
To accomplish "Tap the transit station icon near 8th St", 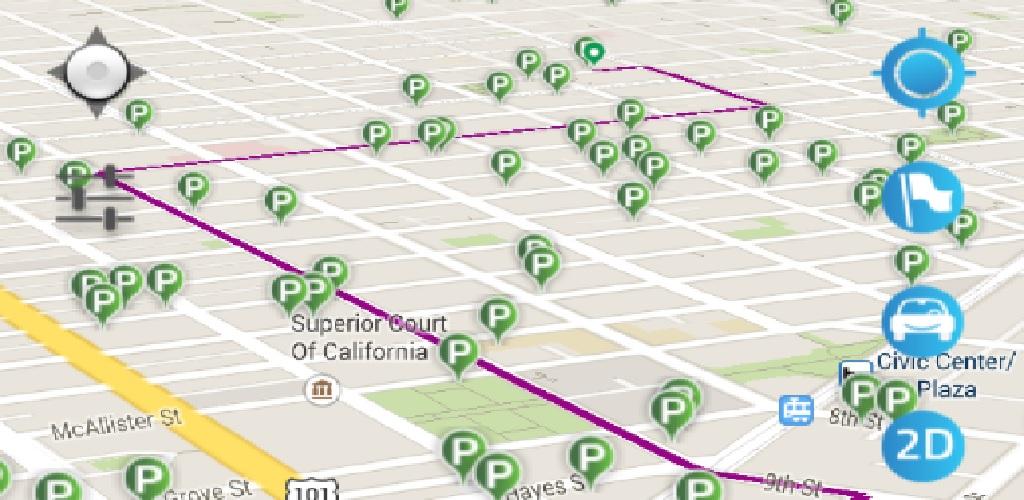I will tap(797, 409).
